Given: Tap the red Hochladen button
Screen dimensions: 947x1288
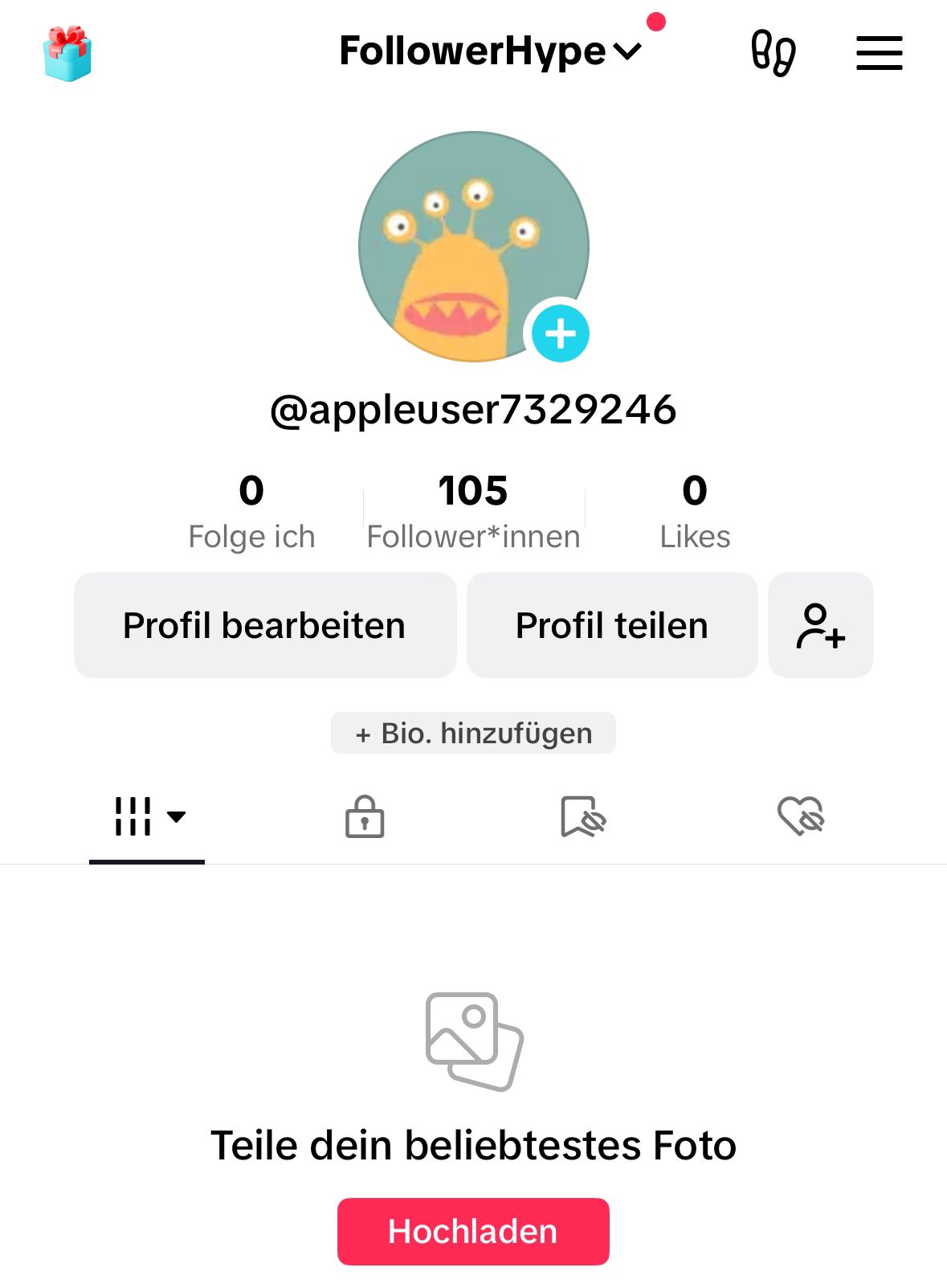Looking at the screenshot, I should point(473,1231).
